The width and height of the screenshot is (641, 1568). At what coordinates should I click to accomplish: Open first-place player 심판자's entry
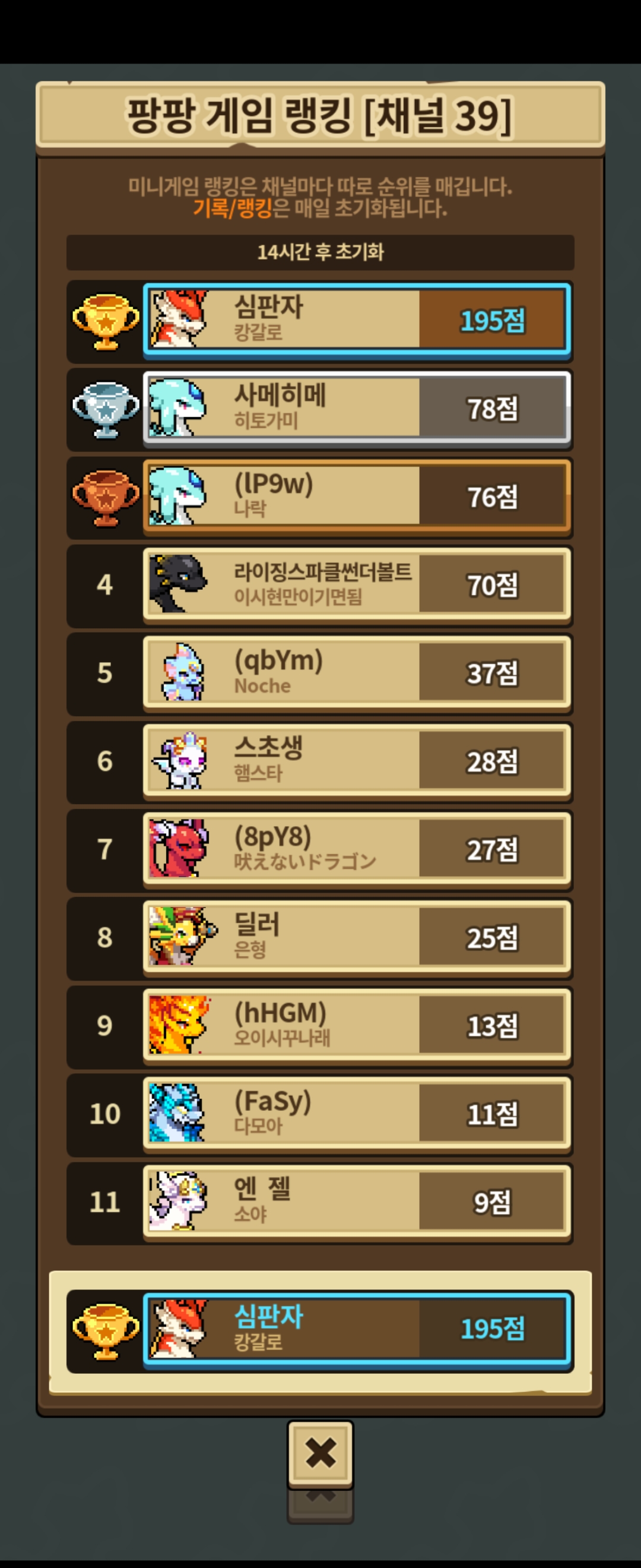click(x=357, y=318)
